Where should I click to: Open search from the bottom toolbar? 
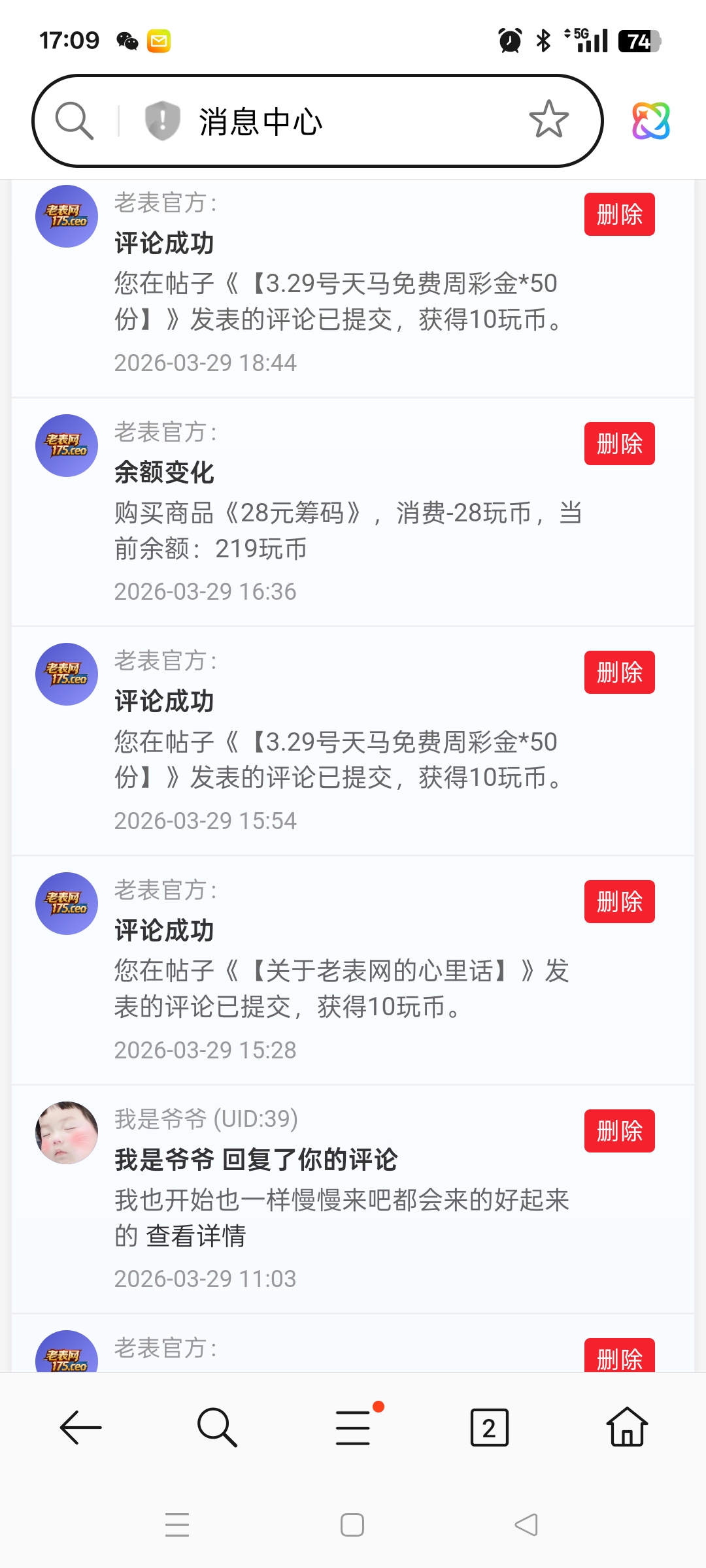click(x=217, y=1428)
